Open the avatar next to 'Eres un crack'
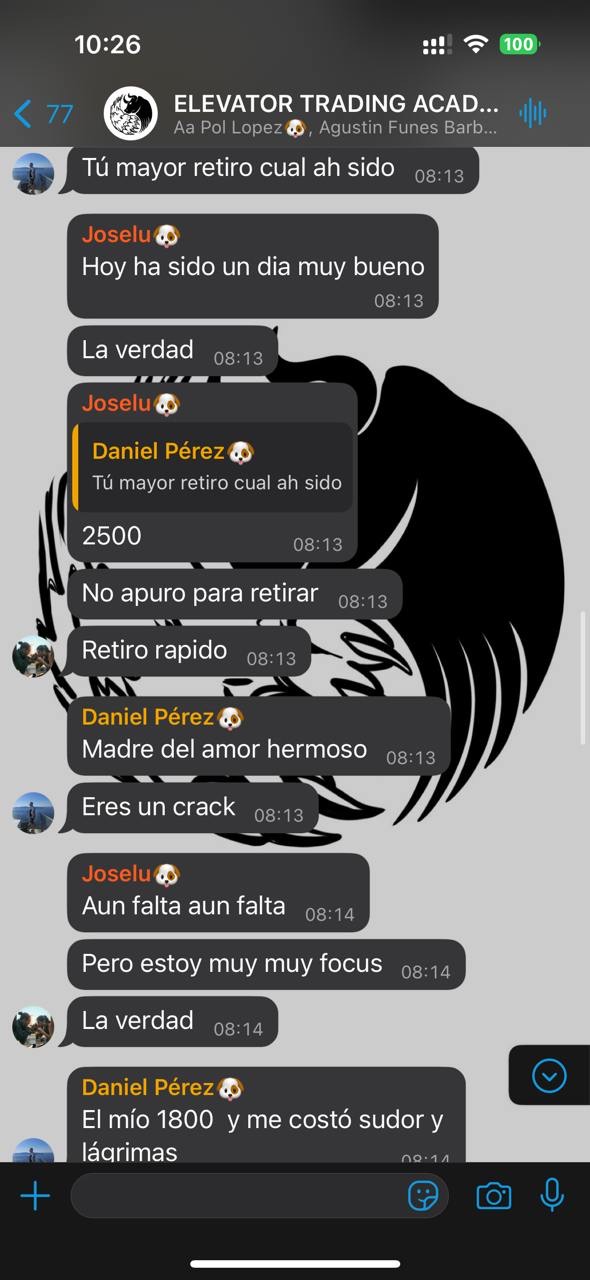This screenshot has width=590, height=1280. (33, 812)
